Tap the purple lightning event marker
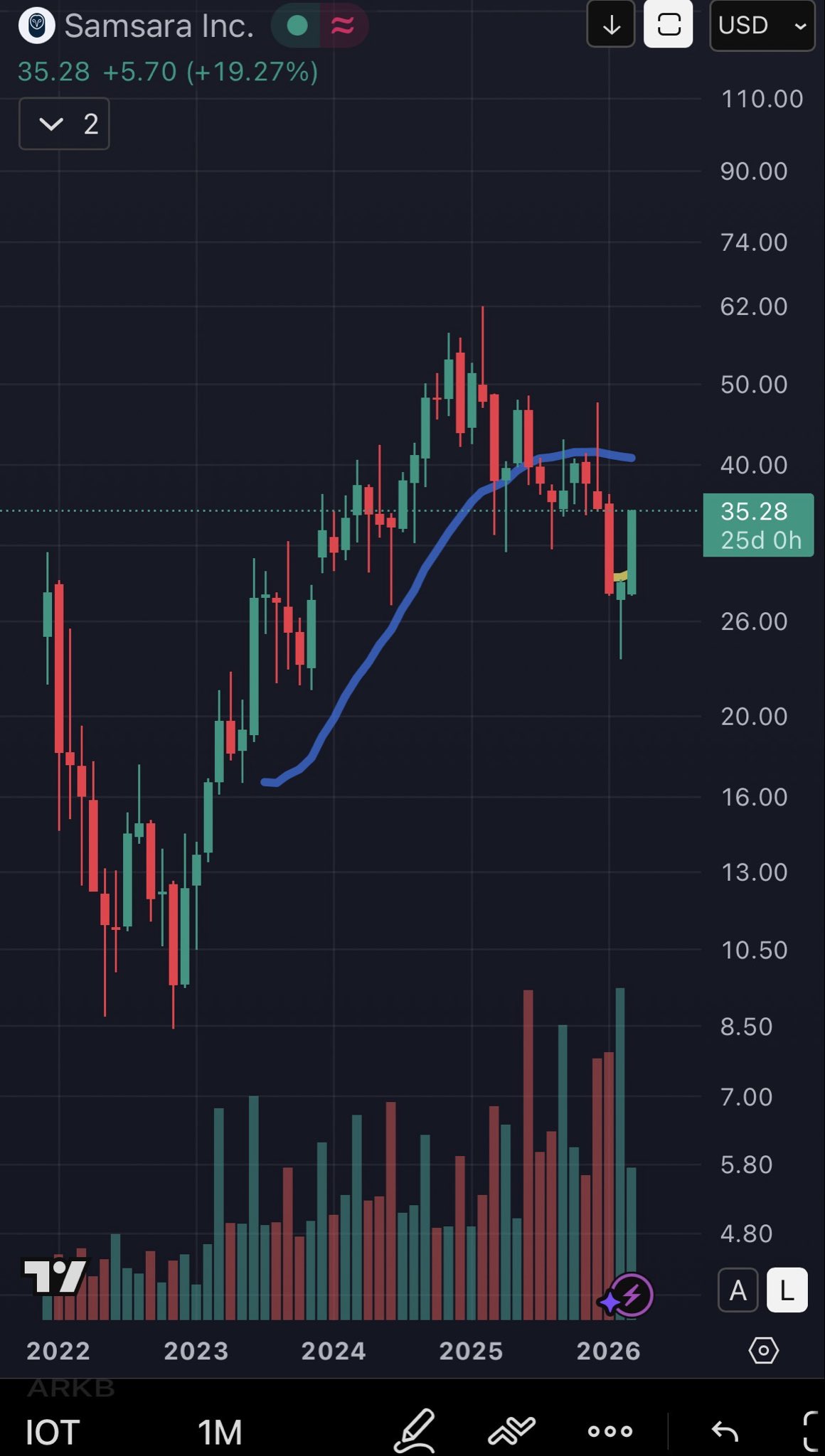The width and height of the screenshot is (825, 1456). point(630,1295)
